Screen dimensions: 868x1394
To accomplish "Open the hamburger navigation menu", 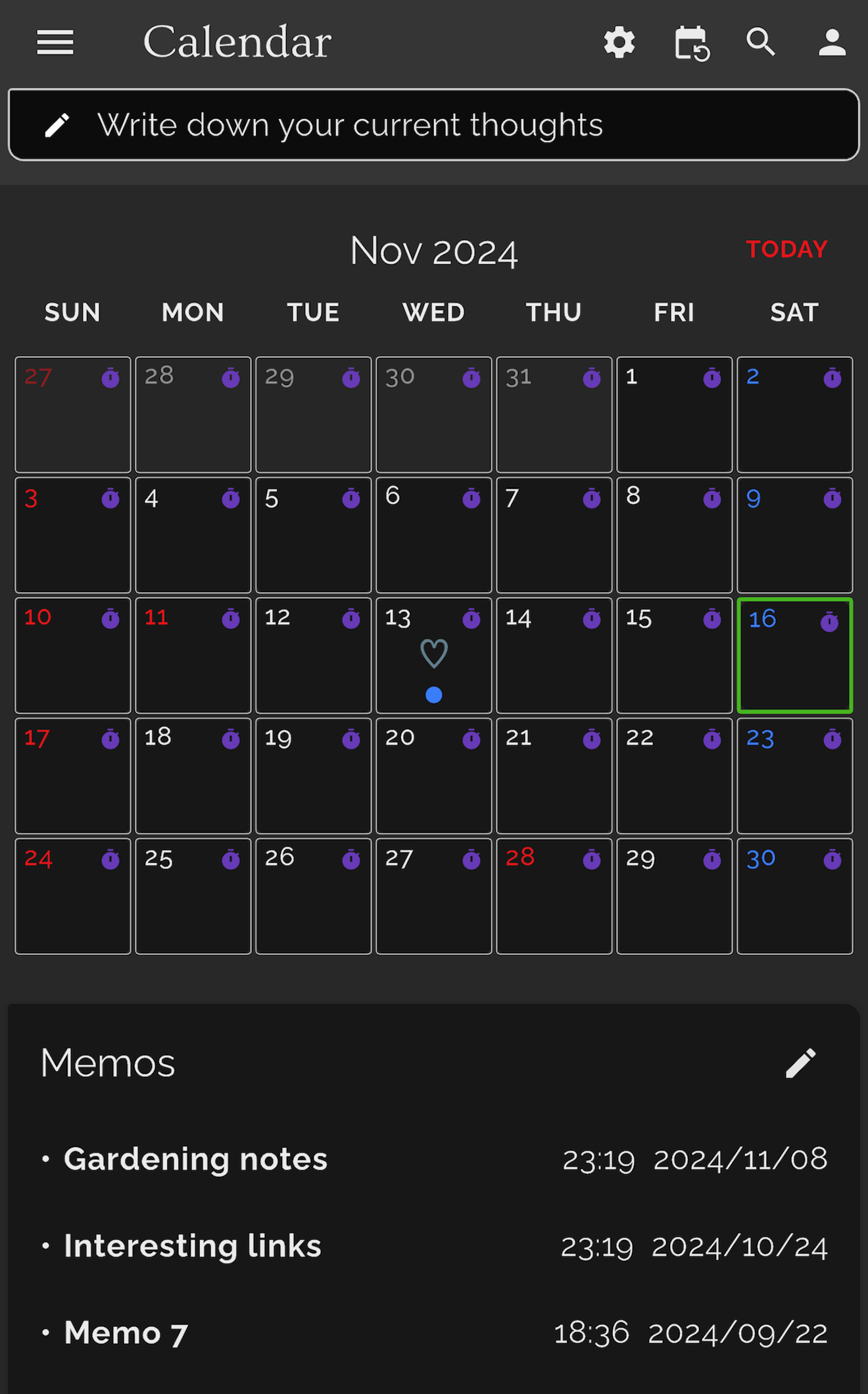I will [55, 42].
